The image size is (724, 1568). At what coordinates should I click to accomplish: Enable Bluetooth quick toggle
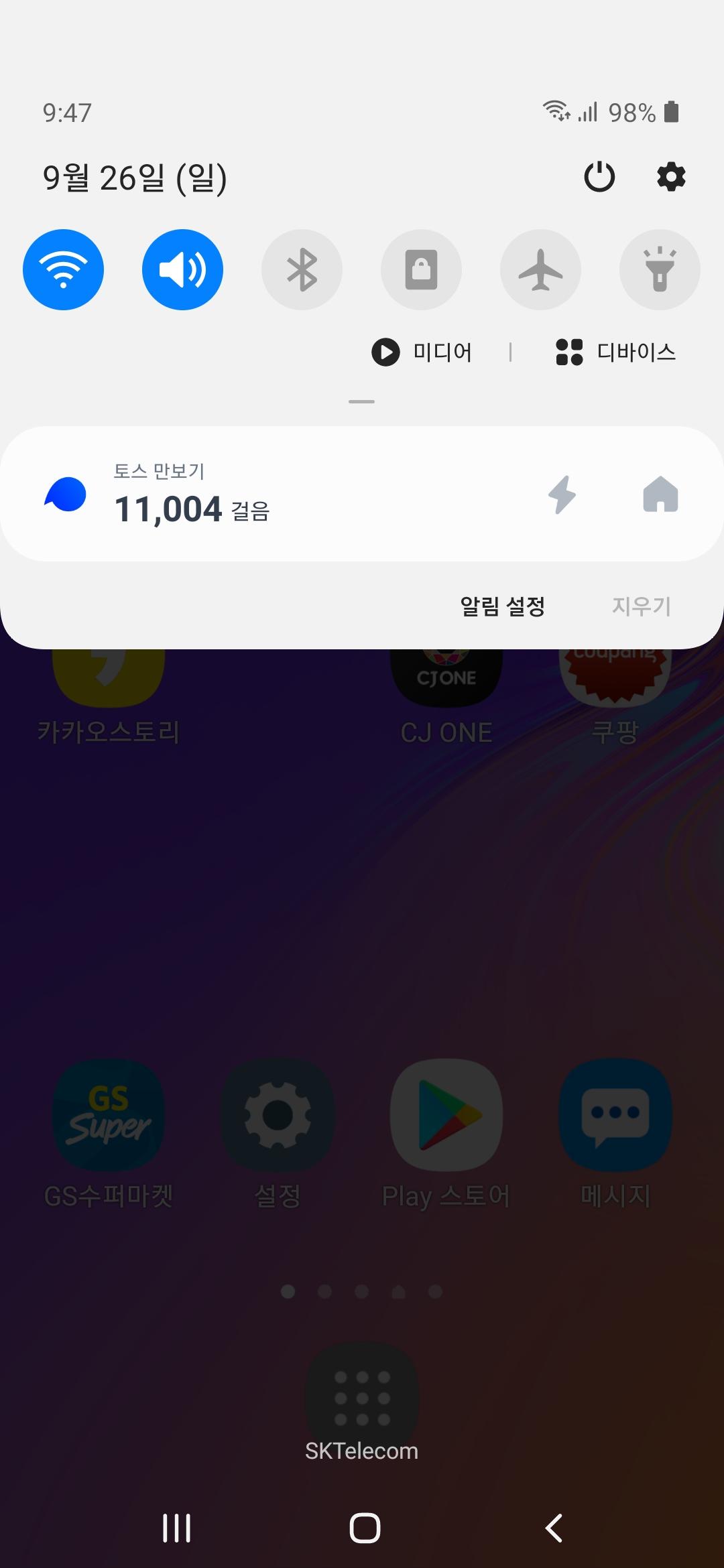[302, 269]
